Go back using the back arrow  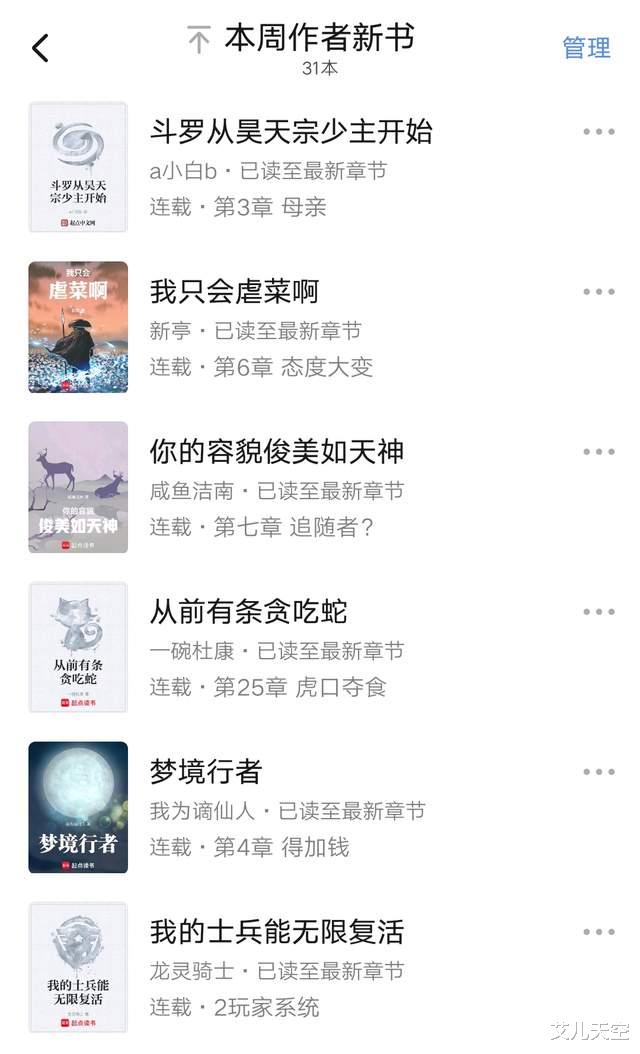41,48
